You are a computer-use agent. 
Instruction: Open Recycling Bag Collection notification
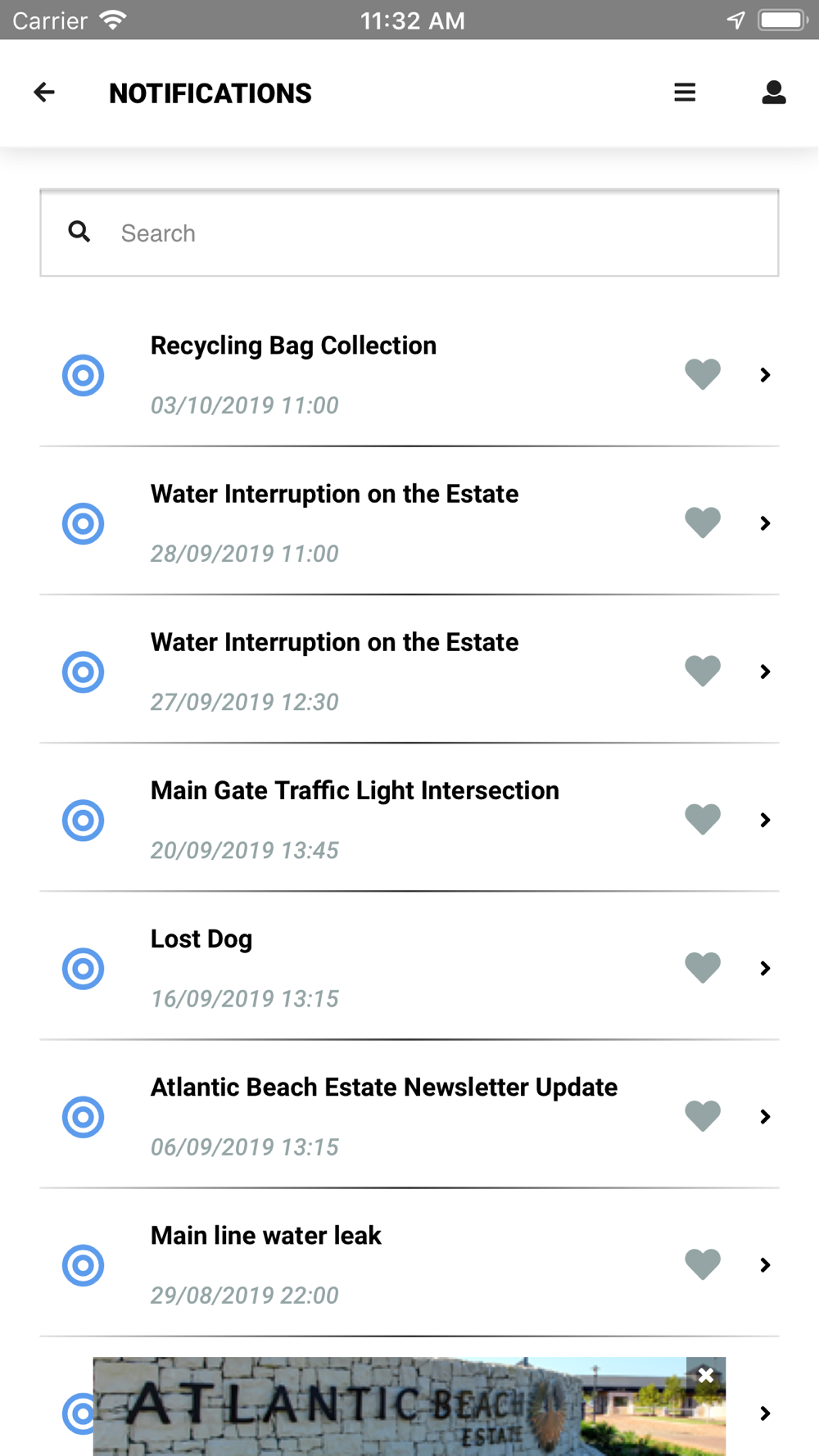pos(409,375)
